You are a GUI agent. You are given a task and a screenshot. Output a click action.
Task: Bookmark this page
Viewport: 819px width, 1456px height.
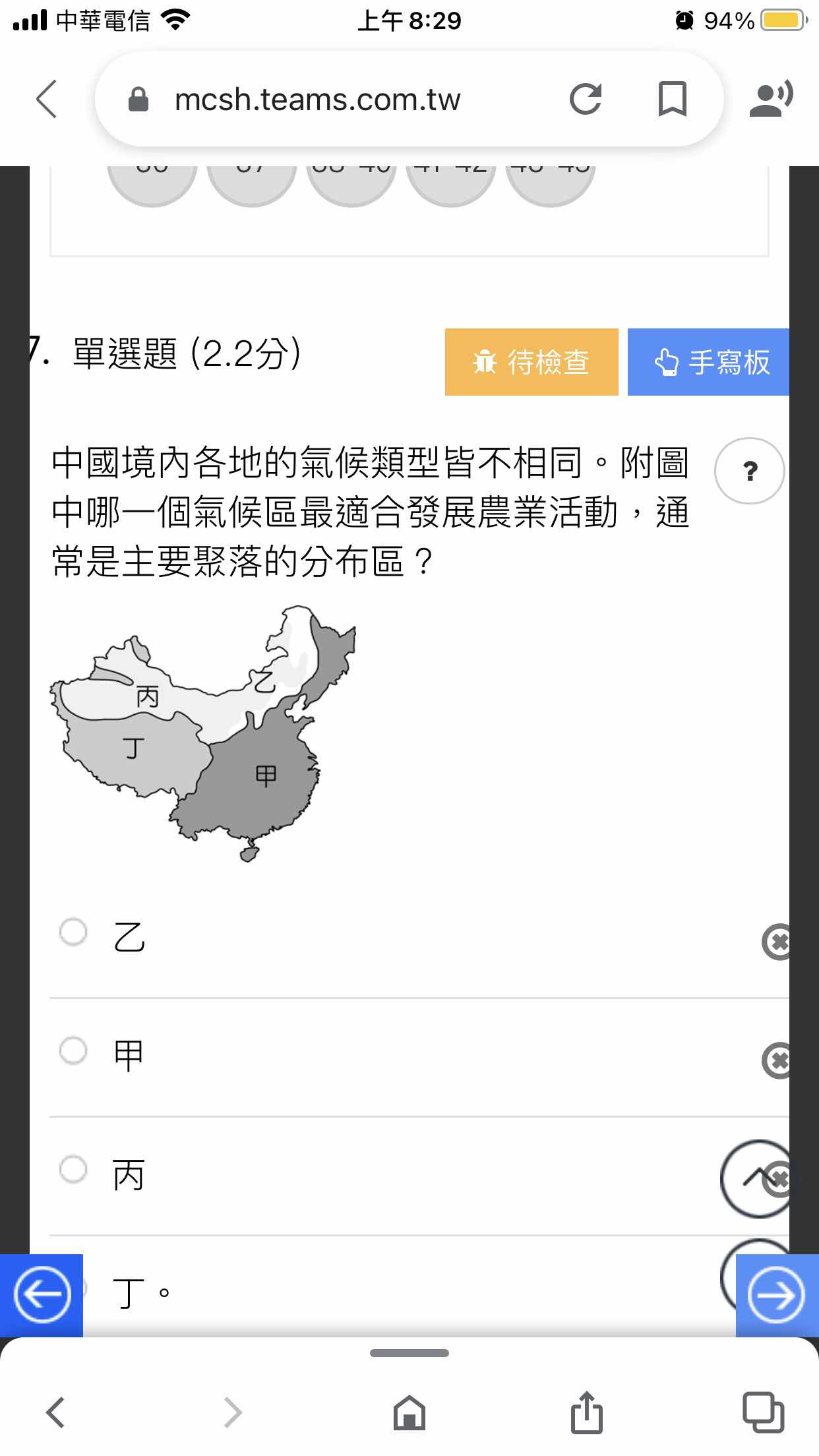pyautogui.click(x=672, y=100)
